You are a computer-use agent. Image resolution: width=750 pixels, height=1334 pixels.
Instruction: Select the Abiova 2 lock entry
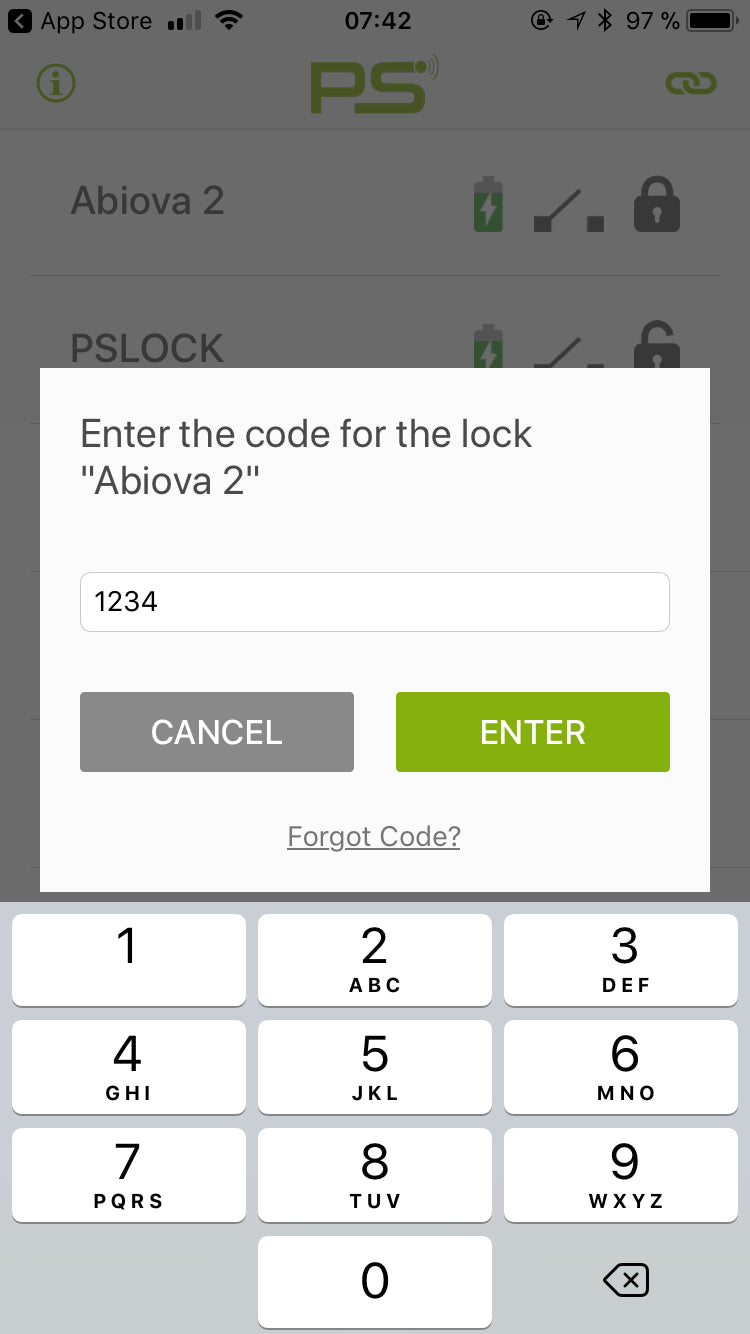pos(147,201)
